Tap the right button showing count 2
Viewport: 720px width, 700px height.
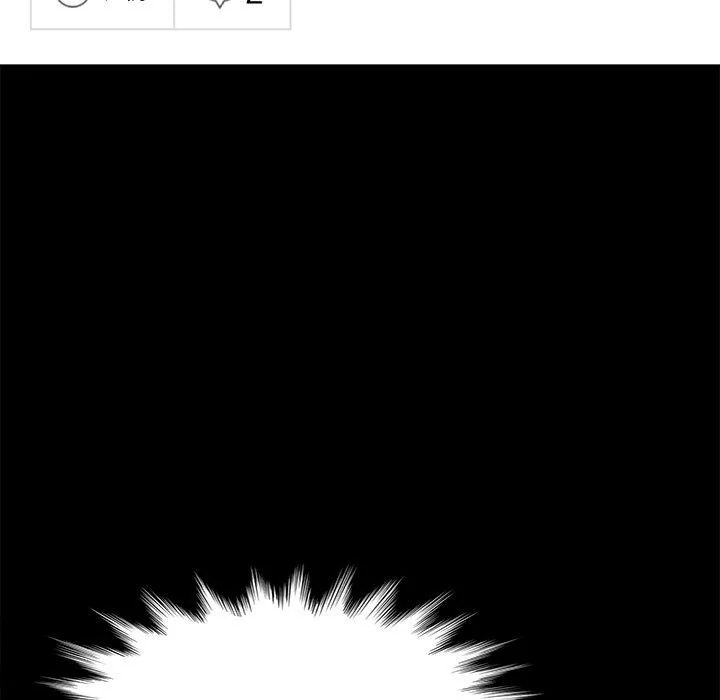(x=233, y=8)
